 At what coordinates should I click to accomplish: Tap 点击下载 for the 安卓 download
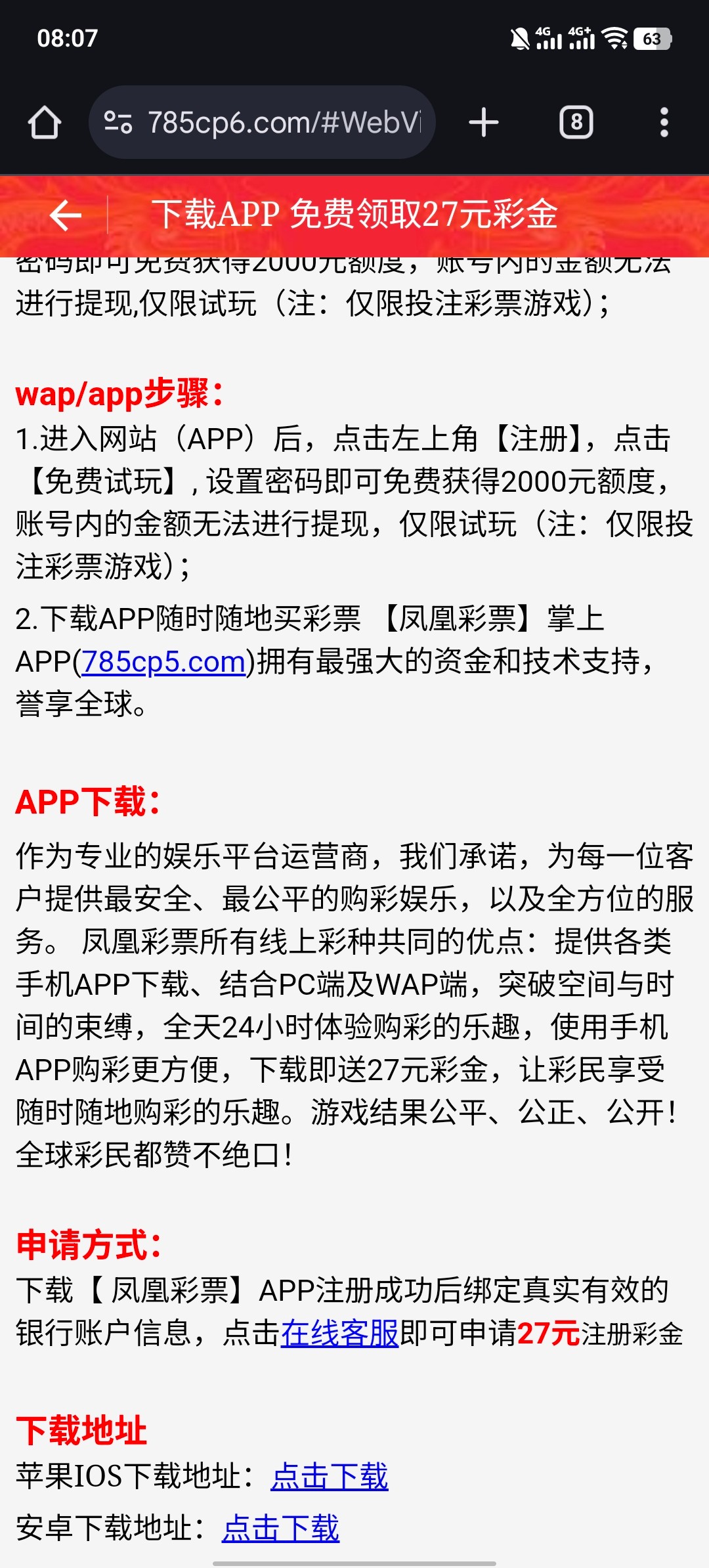click(280, 1527)
